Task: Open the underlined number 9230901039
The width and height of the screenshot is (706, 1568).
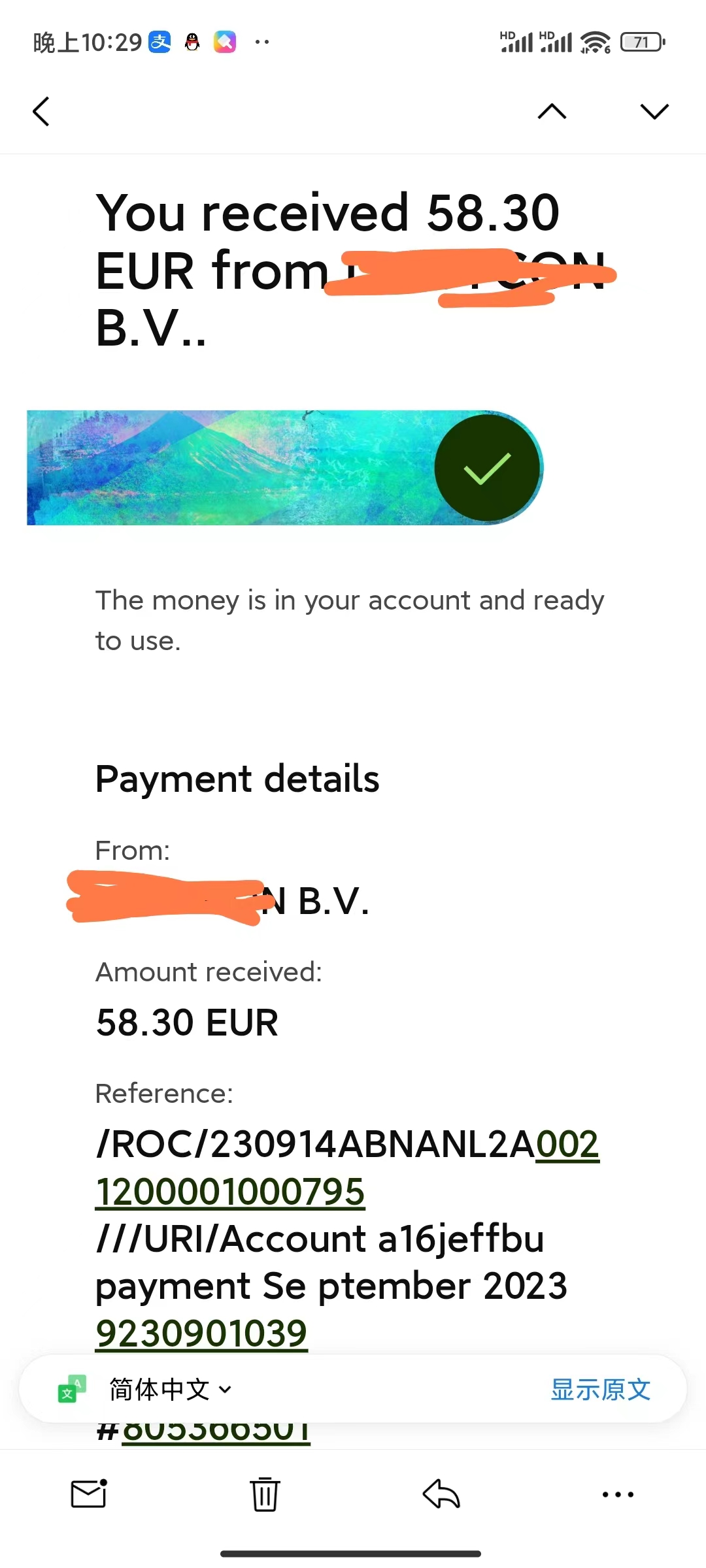Action: (x=201, y=1333)
